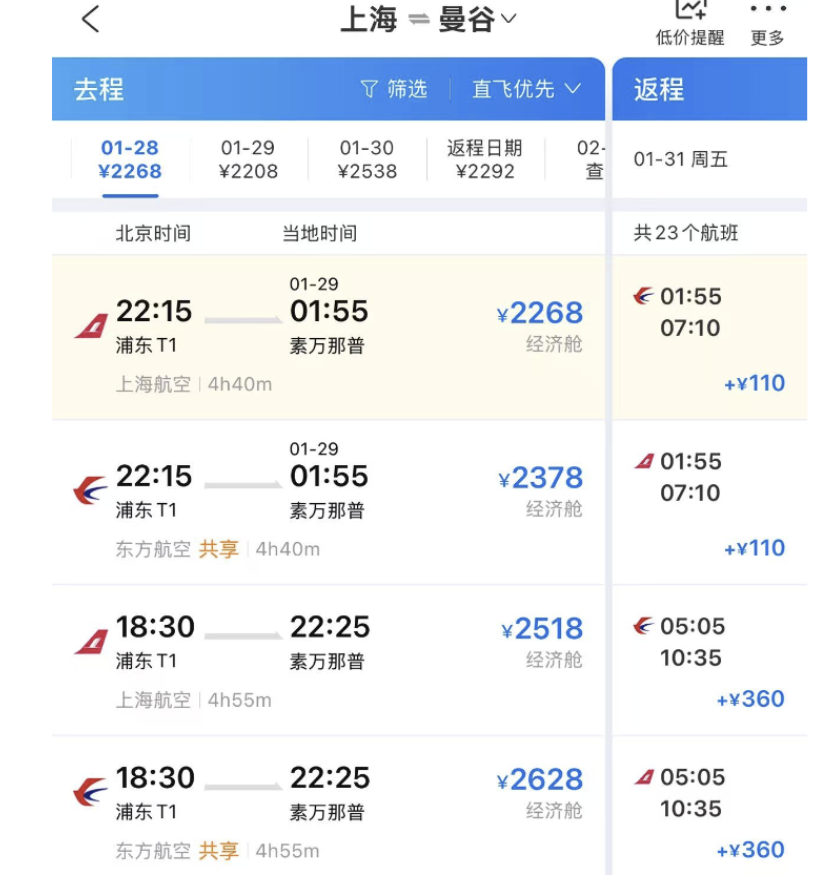Open 低价提醒 price alert
832x880 pixels.
689,24
